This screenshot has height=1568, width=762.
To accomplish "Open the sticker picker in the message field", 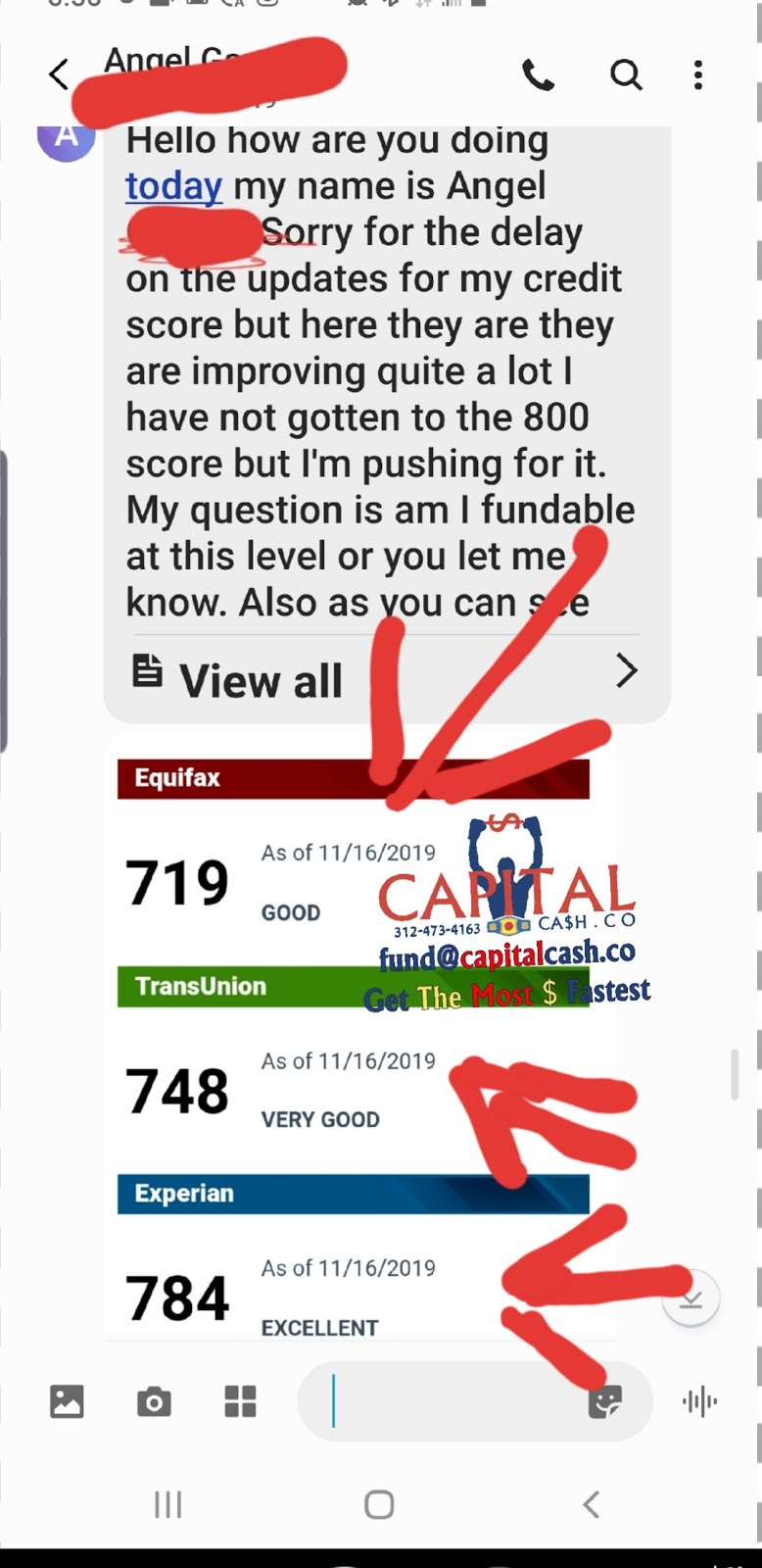I will [605, 1402].
